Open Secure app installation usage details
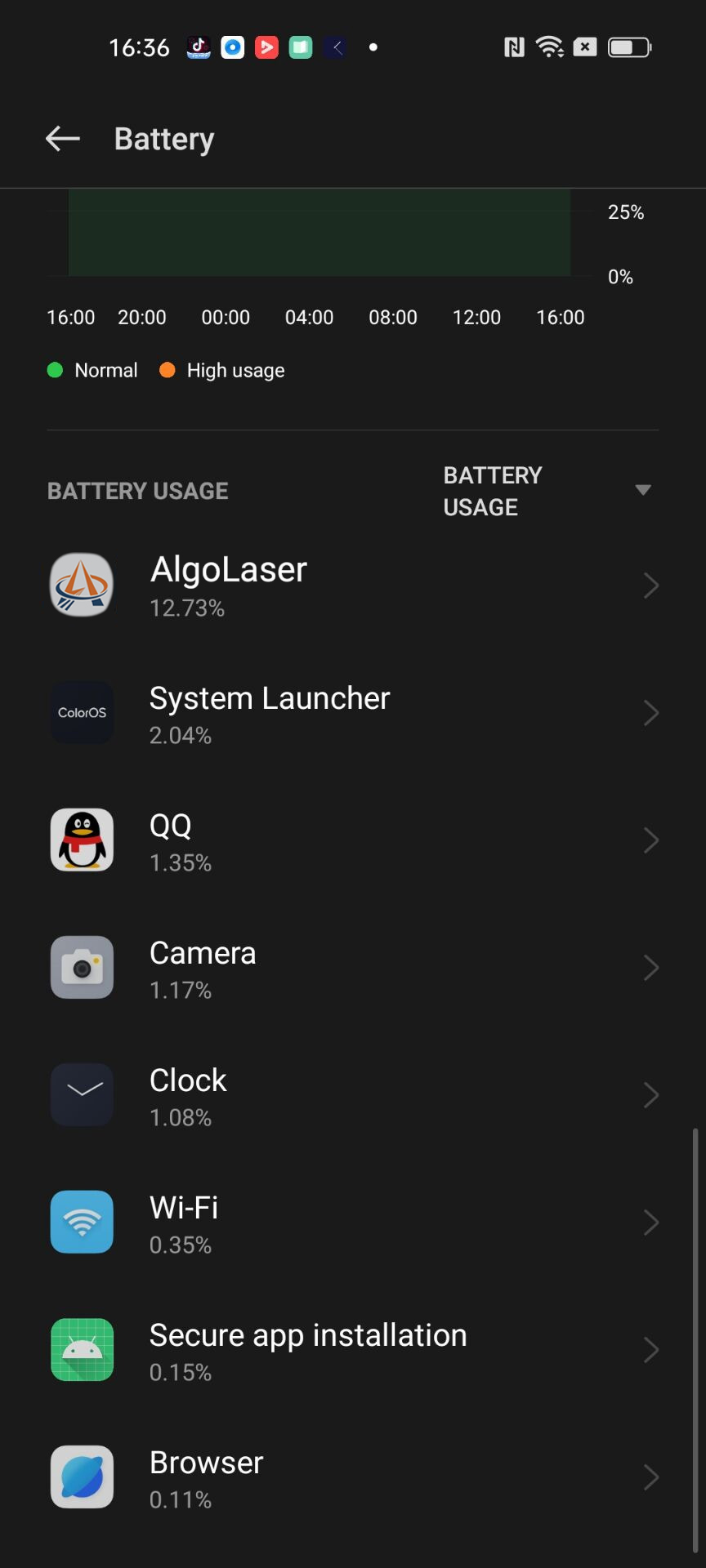706x1568 pixels. 353,1350
